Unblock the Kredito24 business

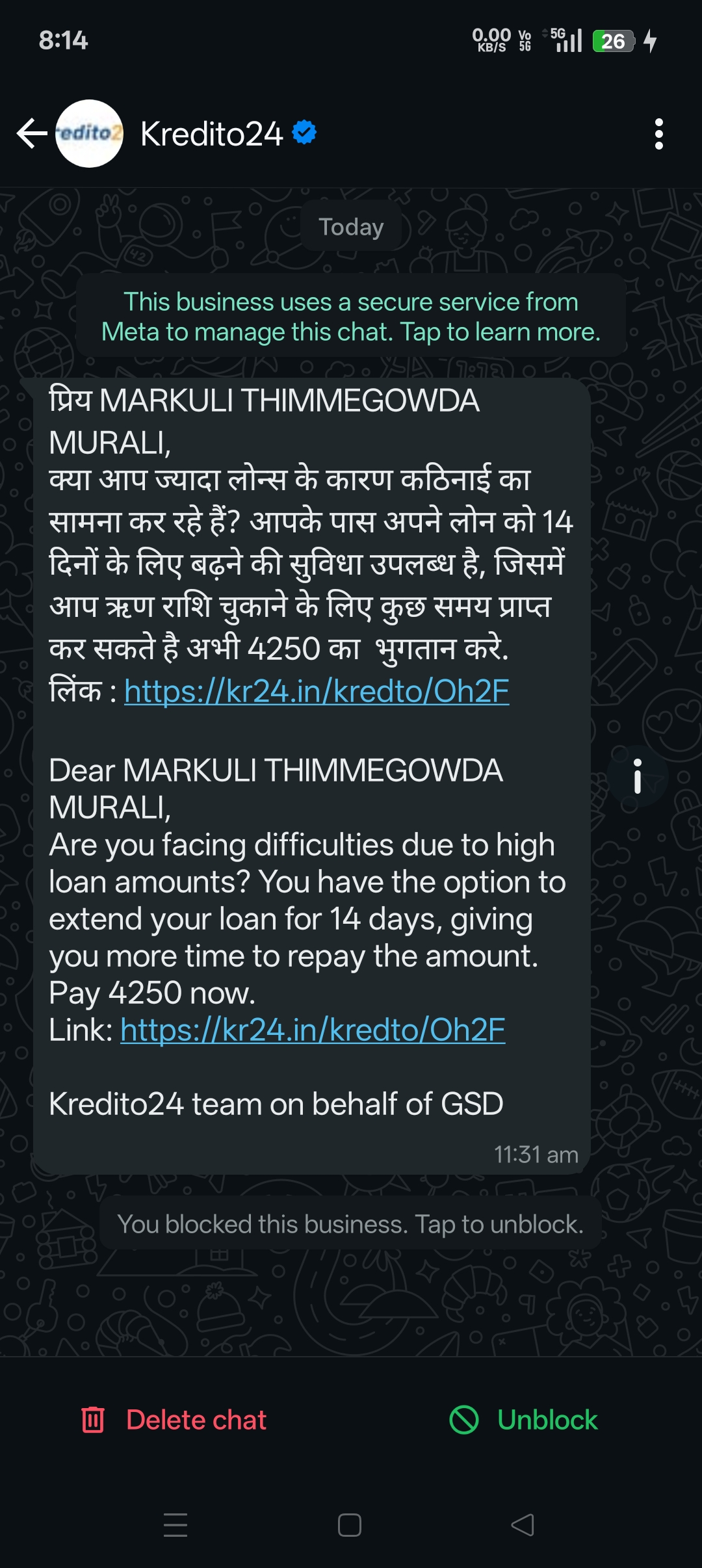(x=524, y=1420)
